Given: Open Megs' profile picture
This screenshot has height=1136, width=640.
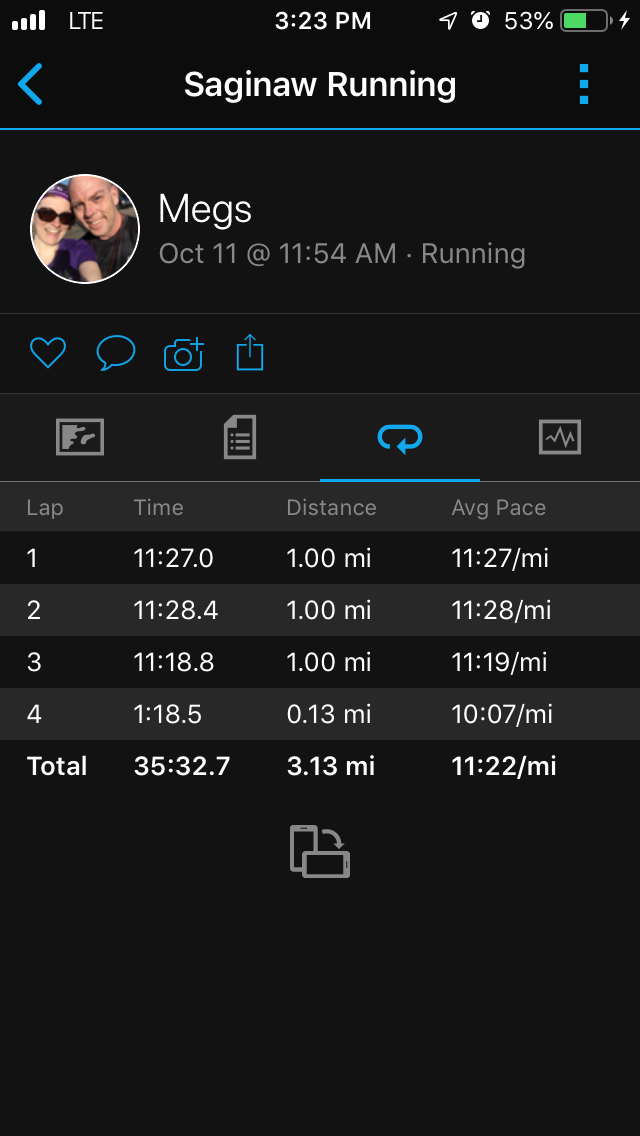Looking at the screenshot, I should 85,229.
